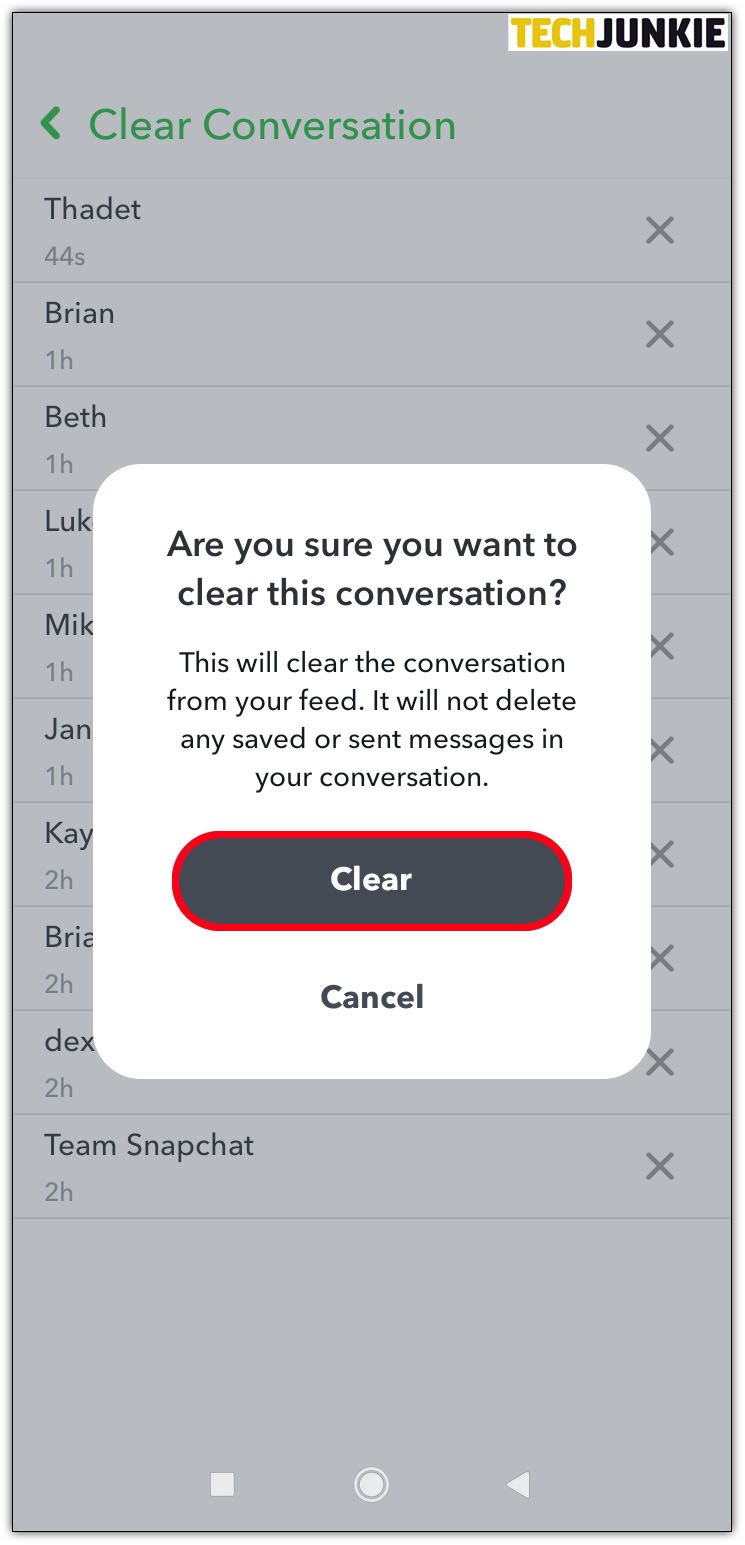This screenshot has width=745, height=1545.
Task: Clear the conversation with Thadet
Action: point(659,231)
